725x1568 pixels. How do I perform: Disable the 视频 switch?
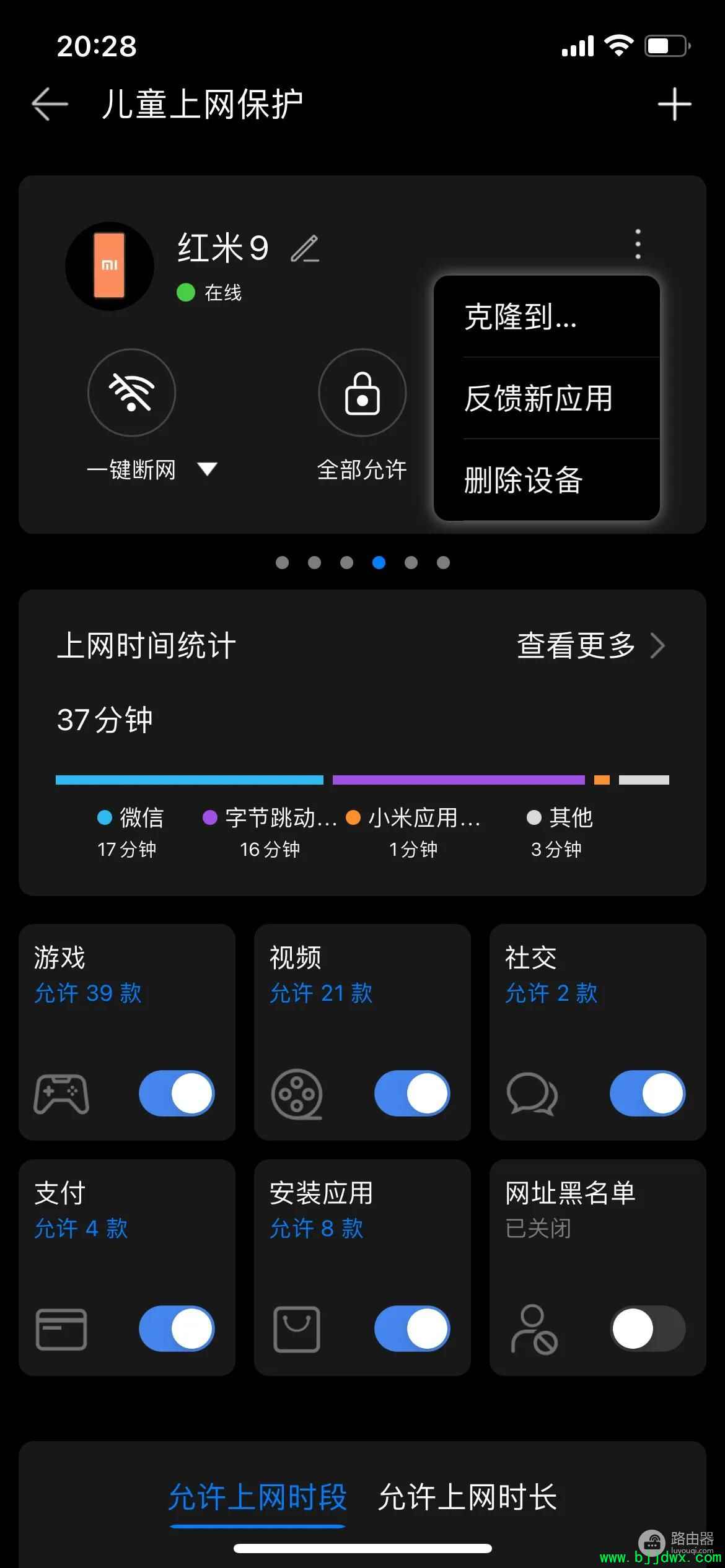pos(412,1093)
